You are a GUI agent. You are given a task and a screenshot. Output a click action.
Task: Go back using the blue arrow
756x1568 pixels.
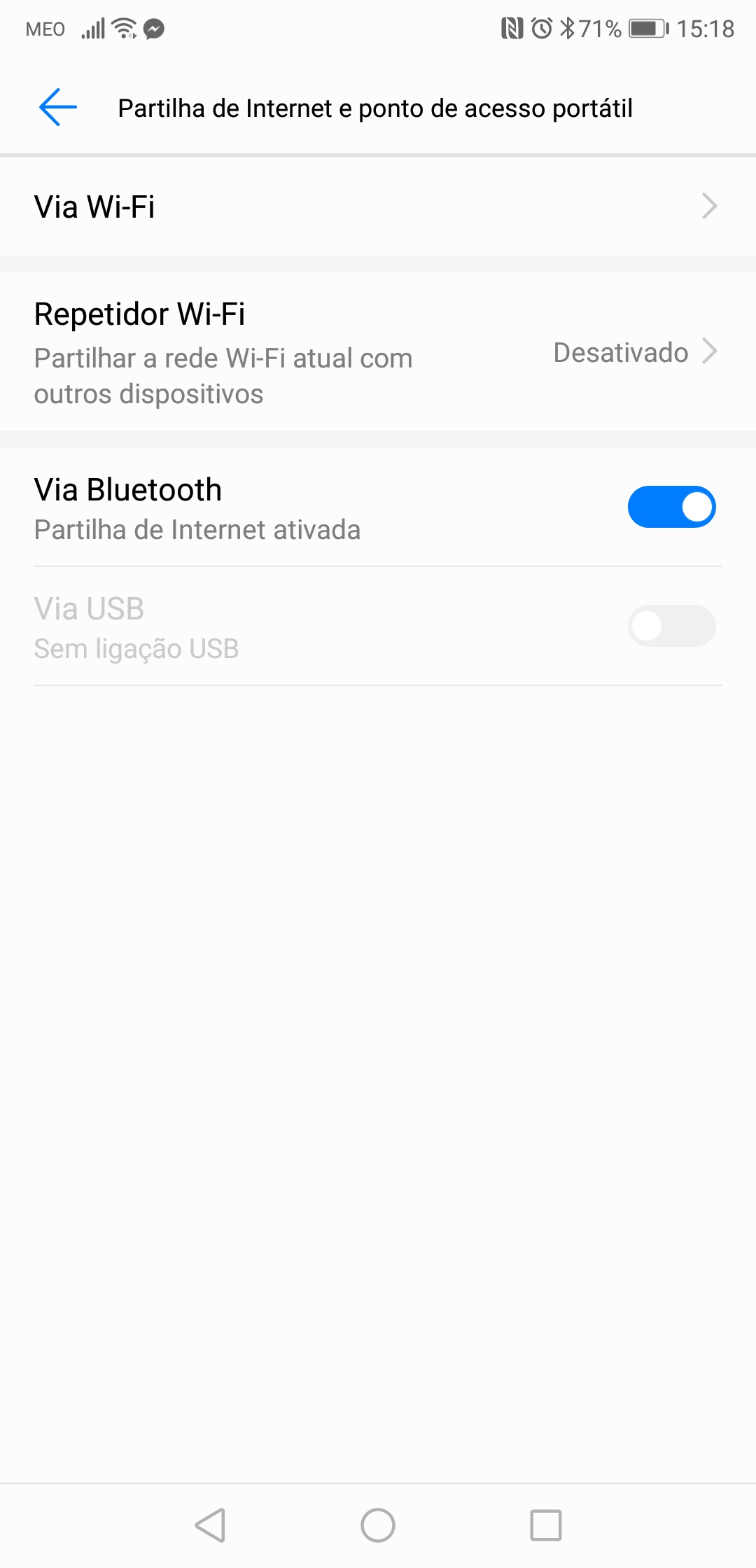(x=58, y=108)
